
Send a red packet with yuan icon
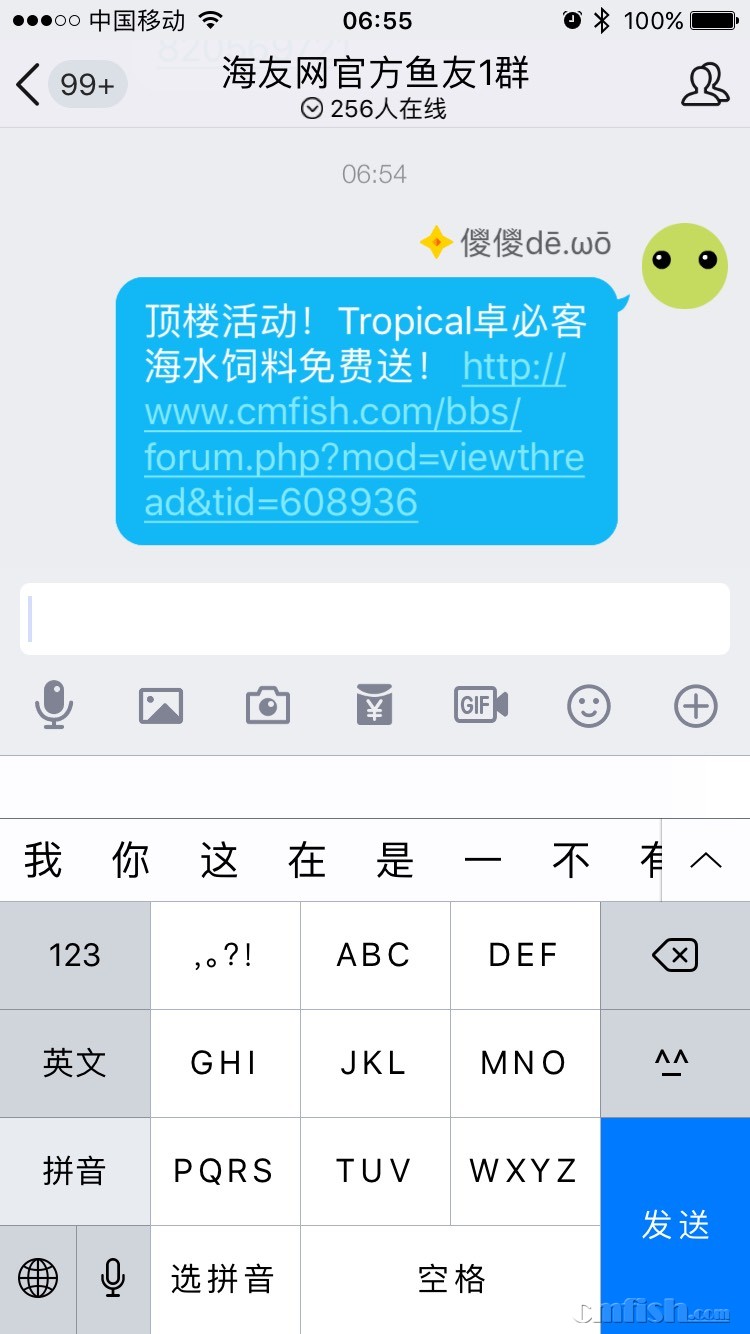click(x=374, y=706)
